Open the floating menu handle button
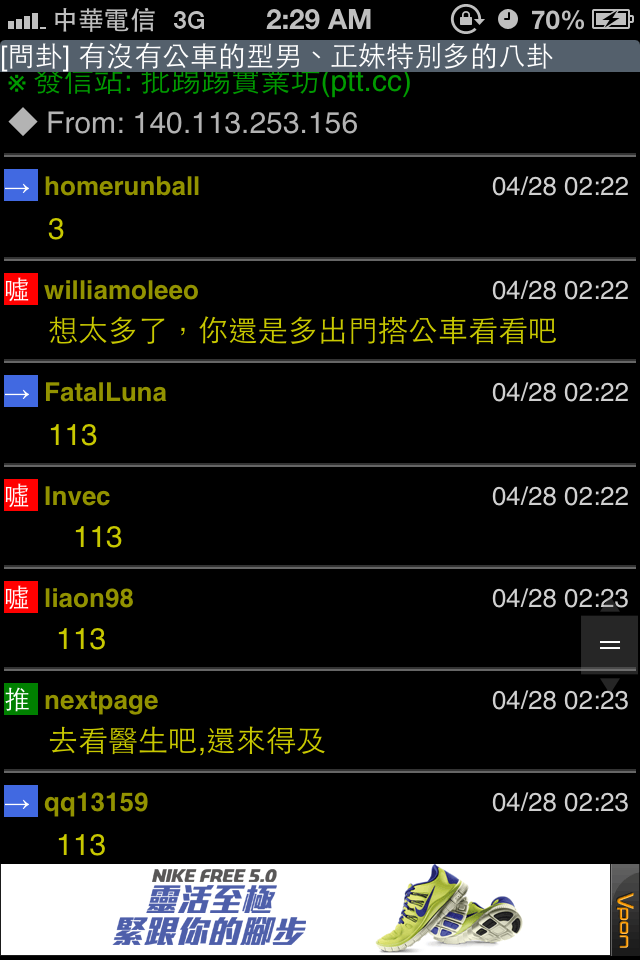The image size is (640, 960). tap(610, 645)
